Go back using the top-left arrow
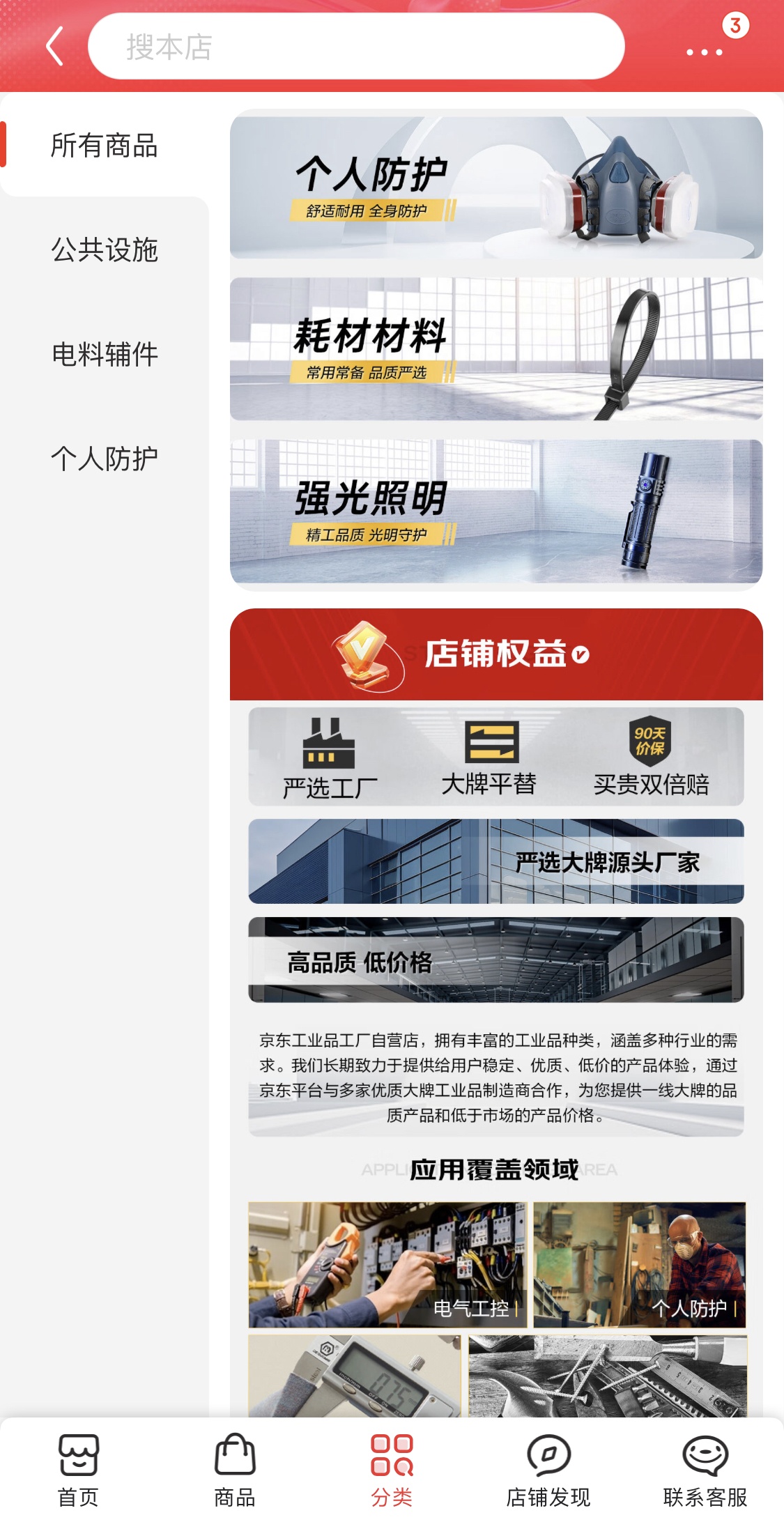784x1522 pixels. click(55, 46)
